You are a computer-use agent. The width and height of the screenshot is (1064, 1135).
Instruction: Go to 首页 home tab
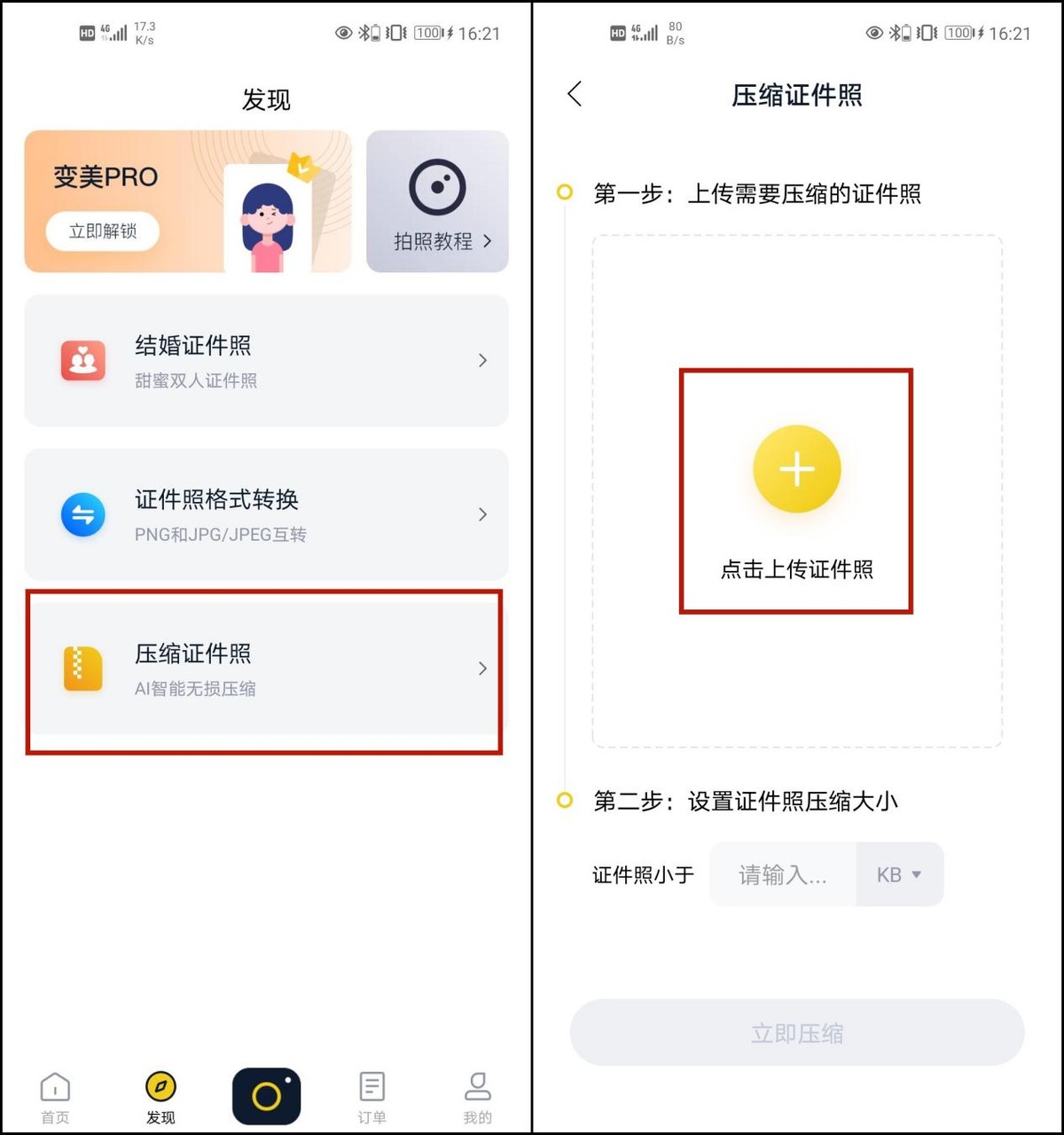click(55, 1095)
